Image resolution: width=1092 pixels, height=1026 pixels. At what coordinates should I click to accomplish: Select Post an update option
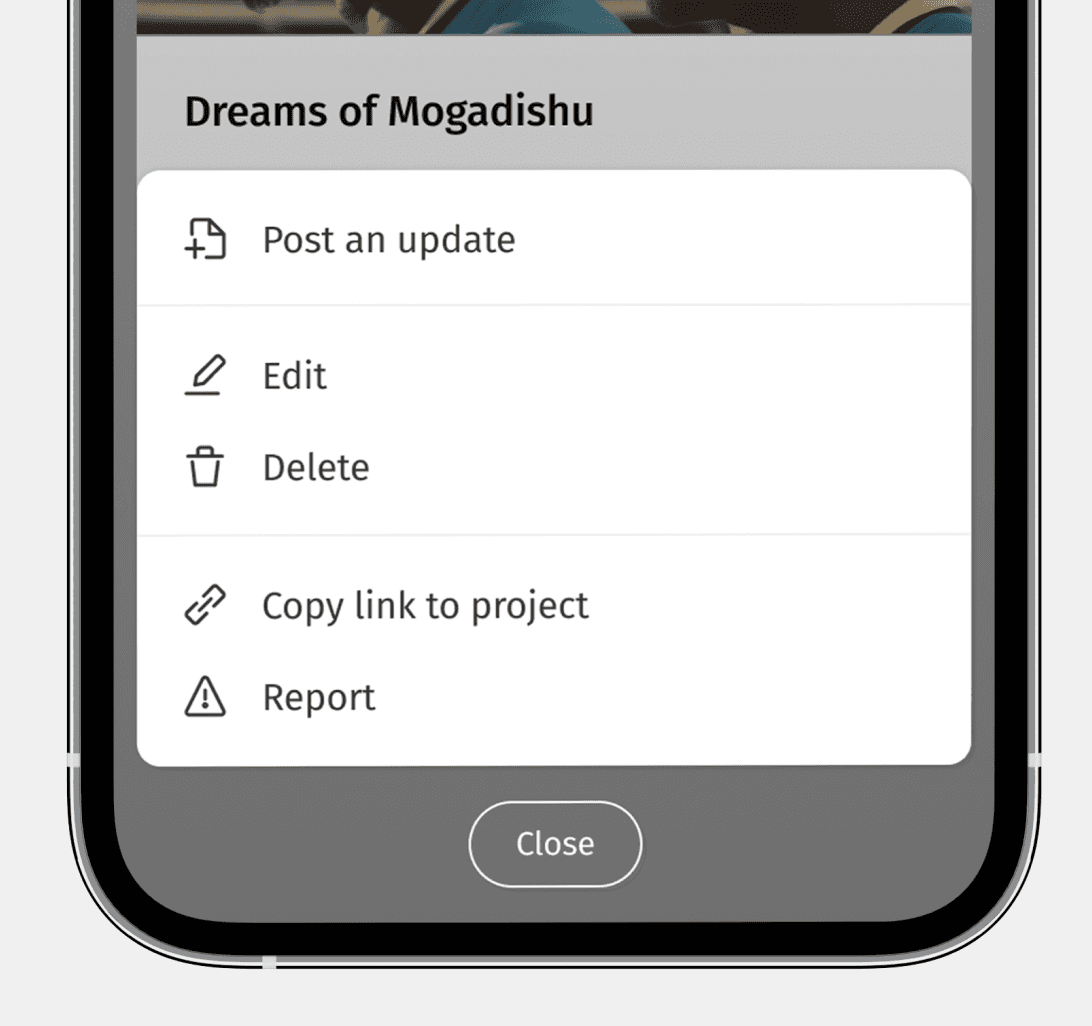[x=388, y=240]
